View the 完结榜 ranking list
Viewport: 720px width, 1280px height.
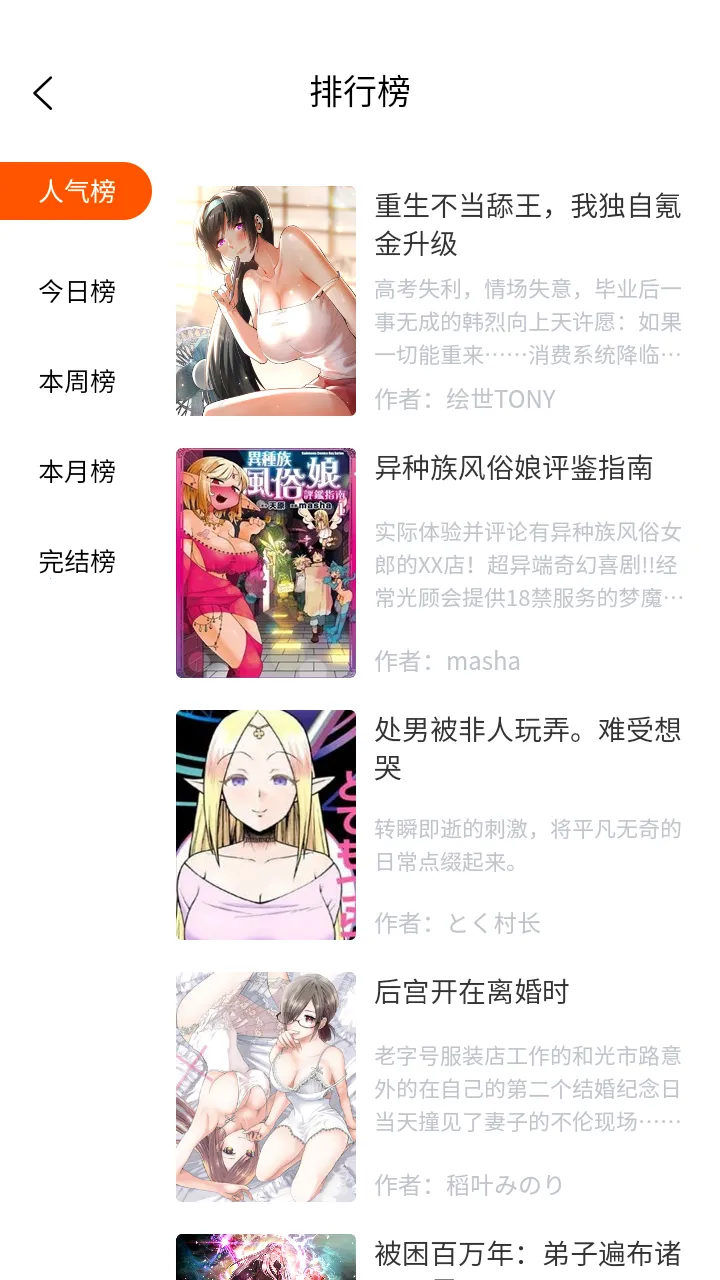(78, 562)
